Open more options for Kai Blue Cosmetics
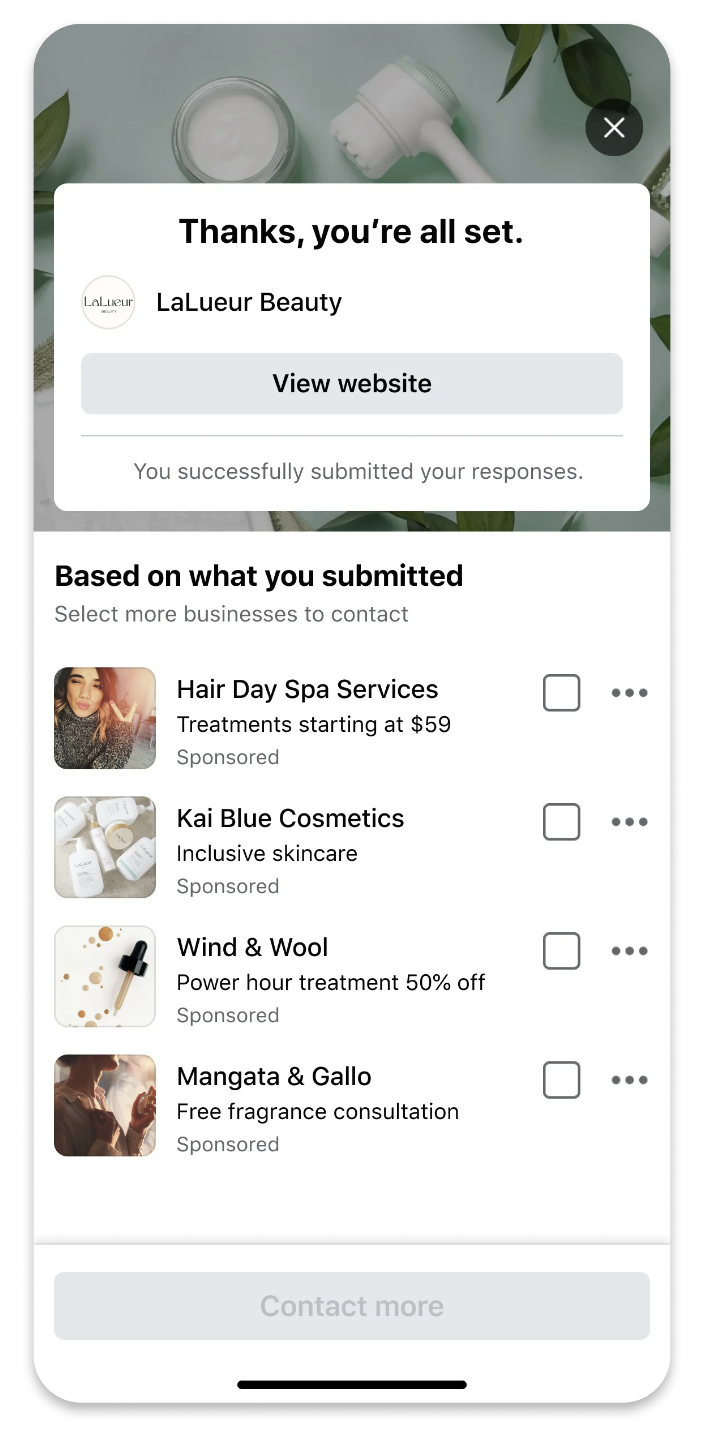The width and height of the screenshot is (706, 1434). [x=630, y=821]
